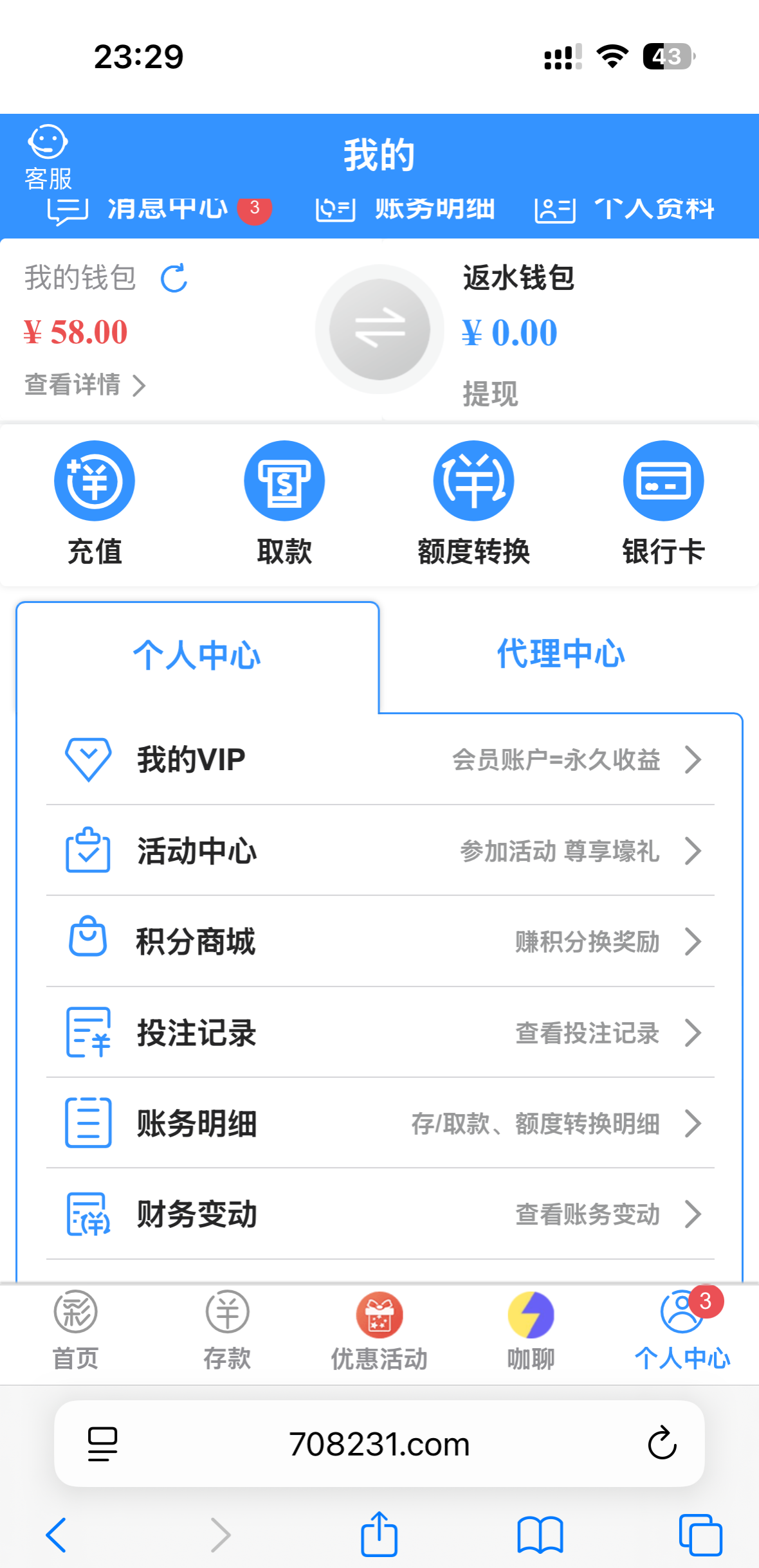
Task: Open 额度转换
Action: click(474, 503)
